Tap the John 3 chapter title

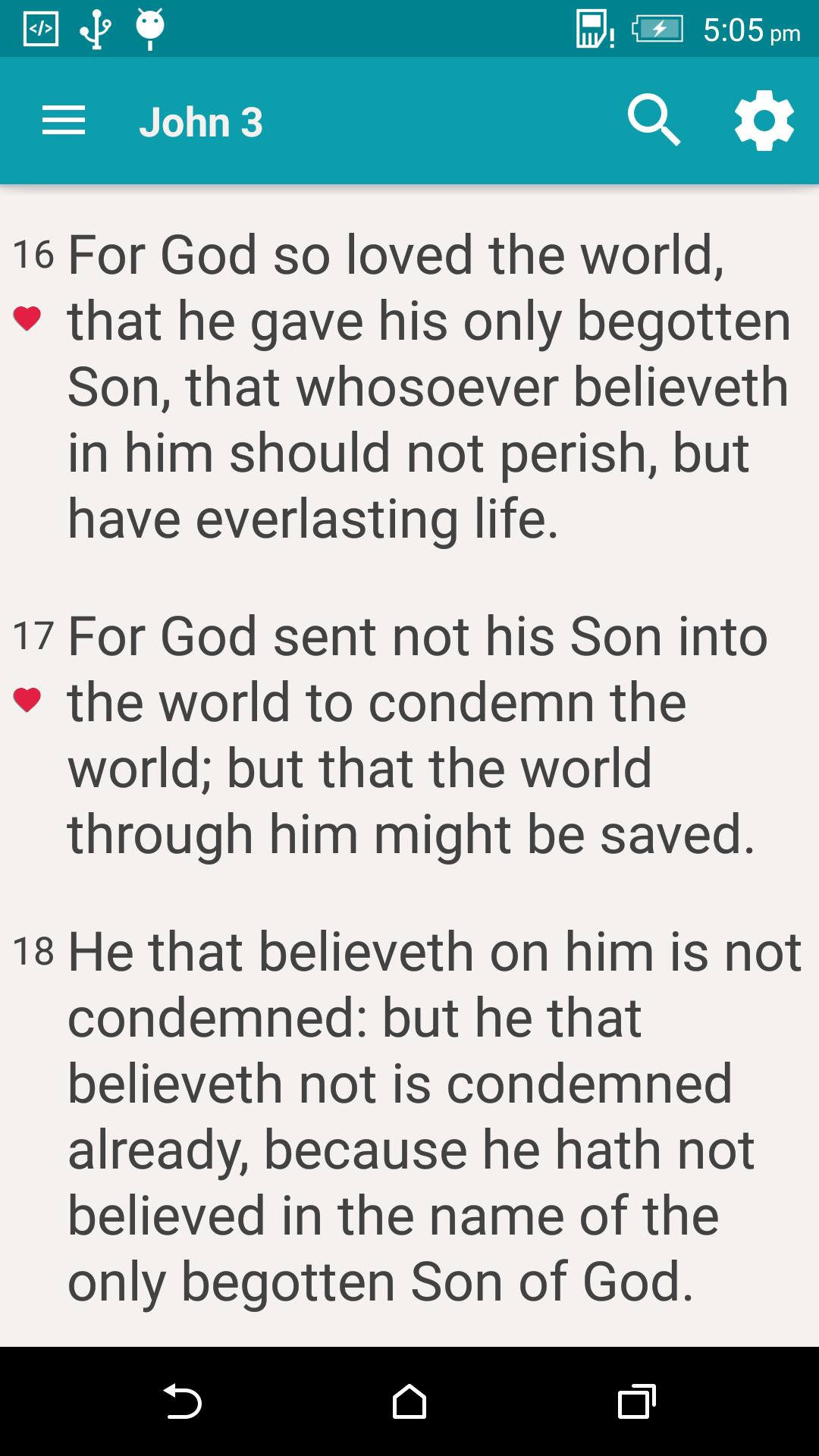tap(201, 122)
